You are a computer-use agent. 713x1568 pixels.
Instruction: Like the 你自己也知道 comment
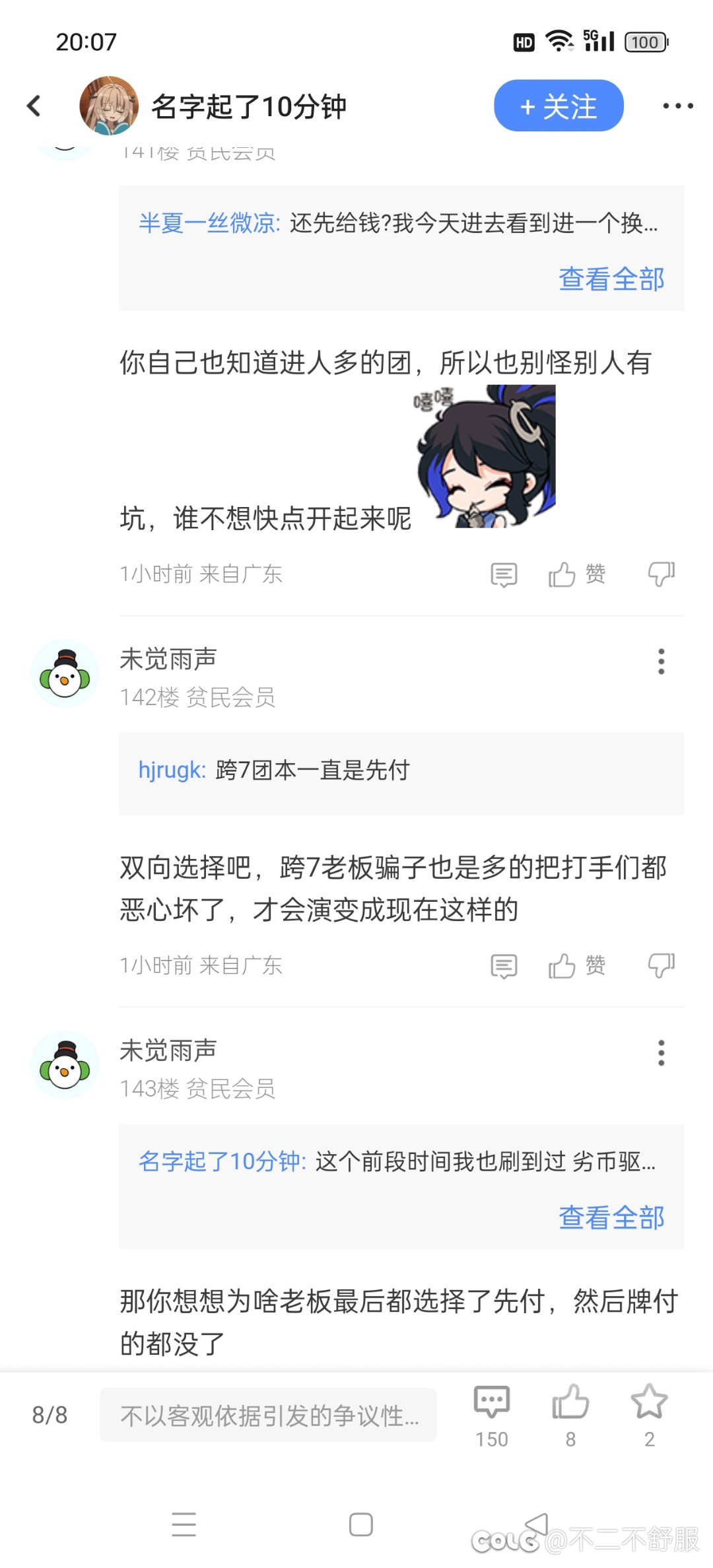tap(576, 574)
